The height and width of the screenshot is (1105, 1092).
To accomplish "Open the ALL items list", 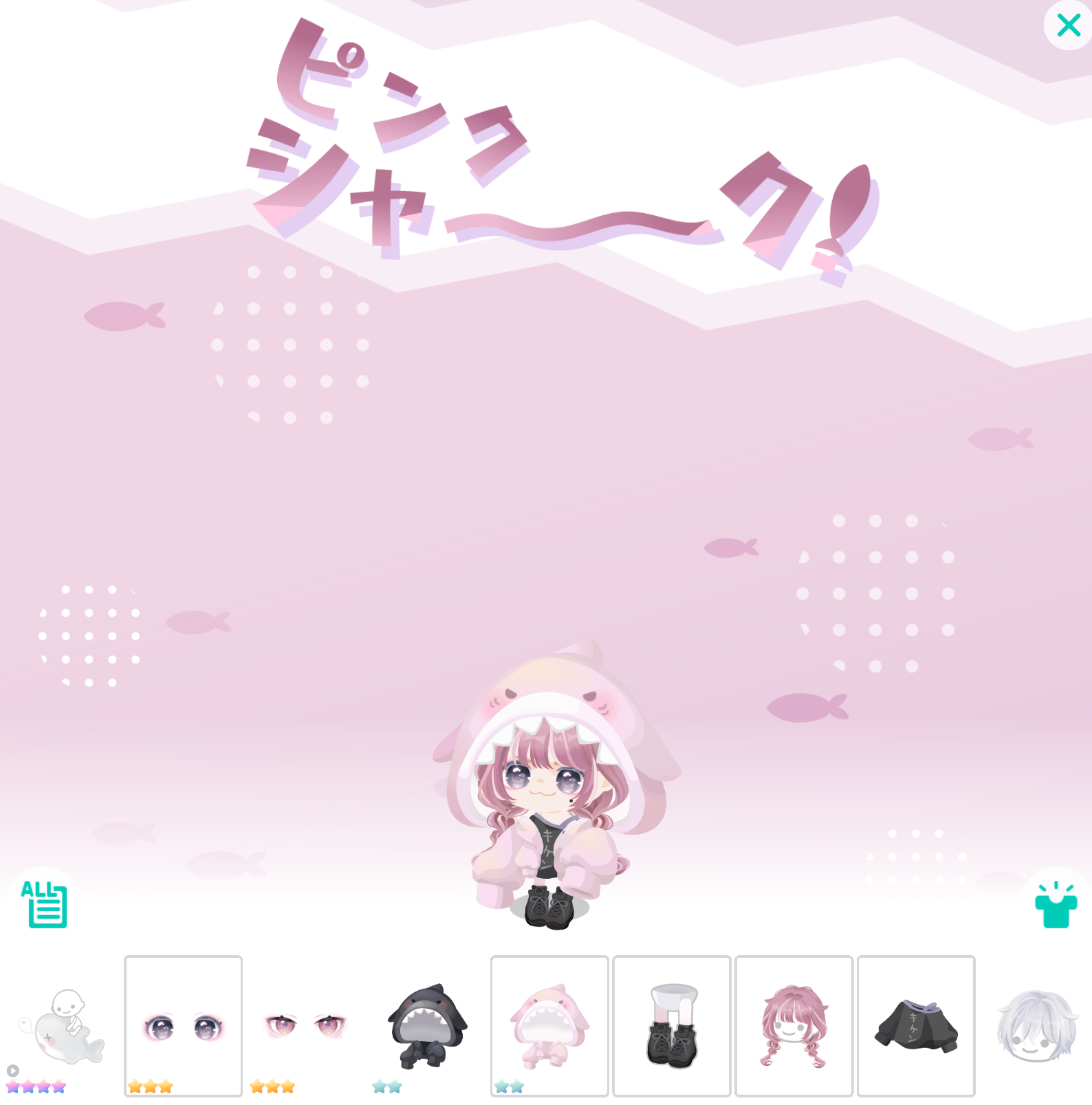I will [45, 904].
